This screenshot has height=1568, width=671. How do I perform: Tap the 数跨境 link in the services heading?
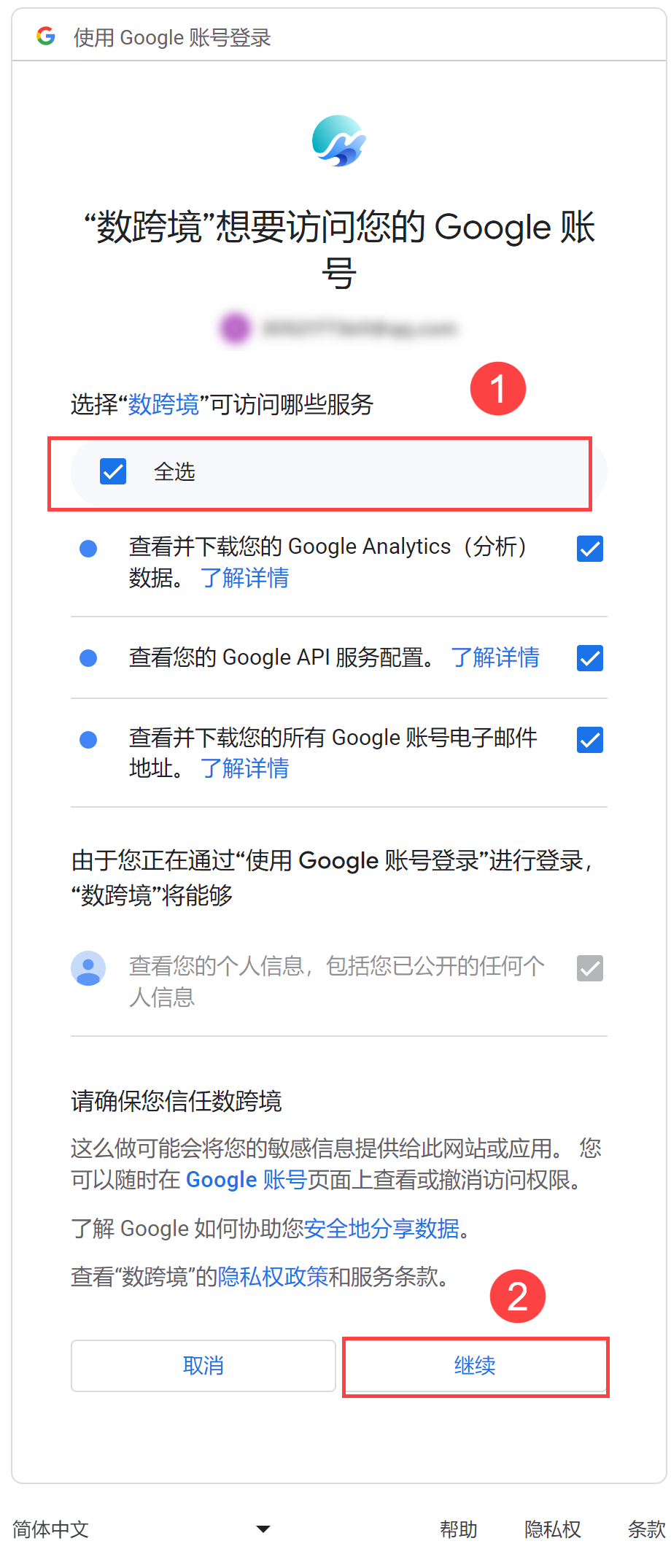(164, 404)
